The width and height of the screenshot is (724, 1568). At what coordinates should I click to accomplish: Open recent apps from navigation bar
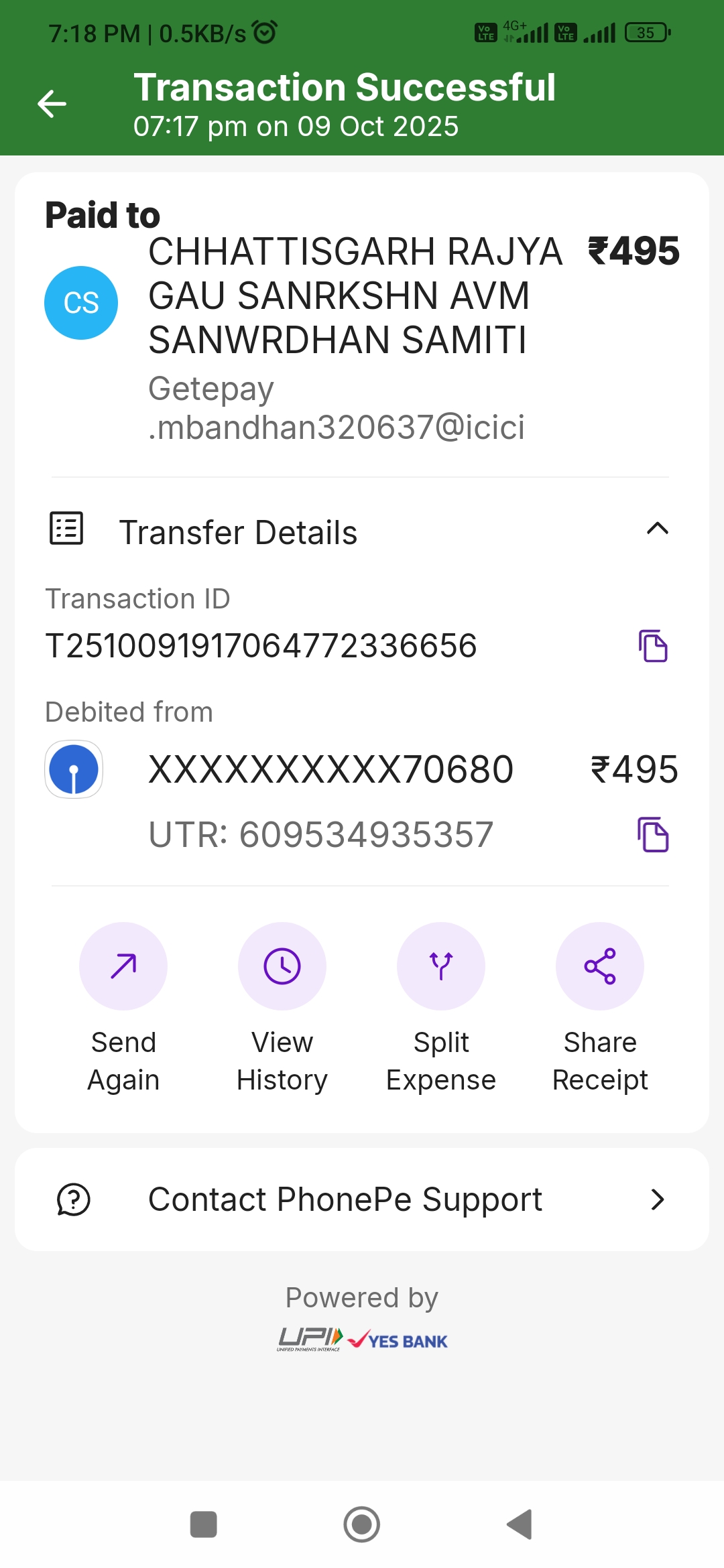point(204,1524)
